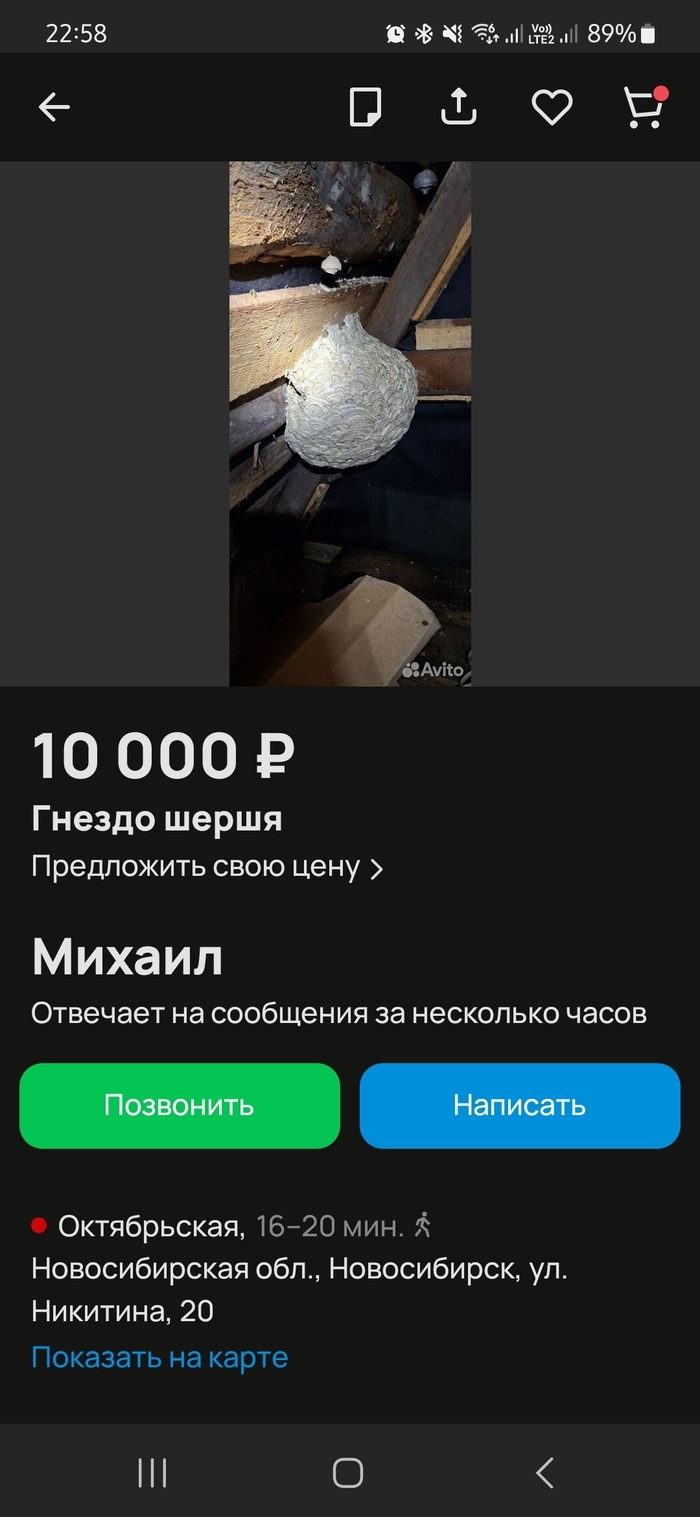700x1517 pixels.
Task: Call the seller with Позвонить
Action: pyautogui.click(x=180, y=1105)
